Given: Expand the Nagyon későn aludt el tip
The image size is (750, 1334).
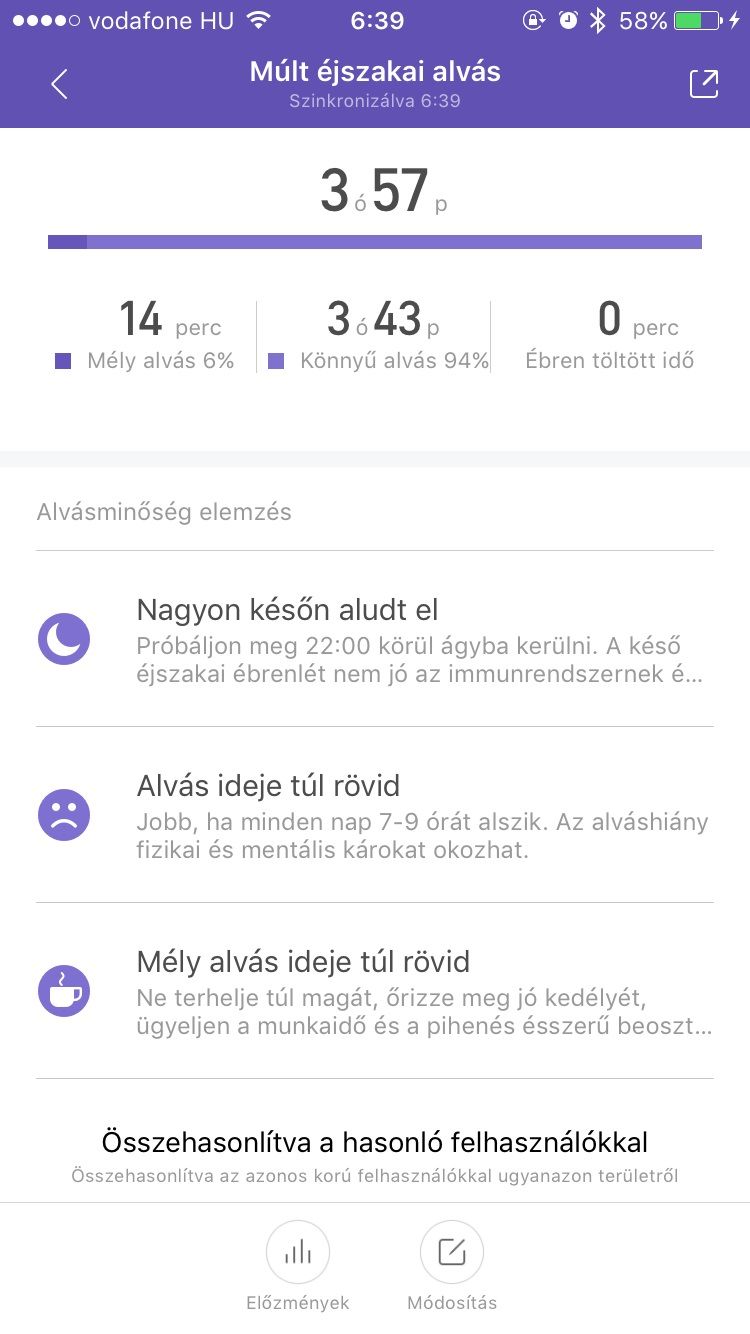Looking at the screenshot, I should coord(375,639).
